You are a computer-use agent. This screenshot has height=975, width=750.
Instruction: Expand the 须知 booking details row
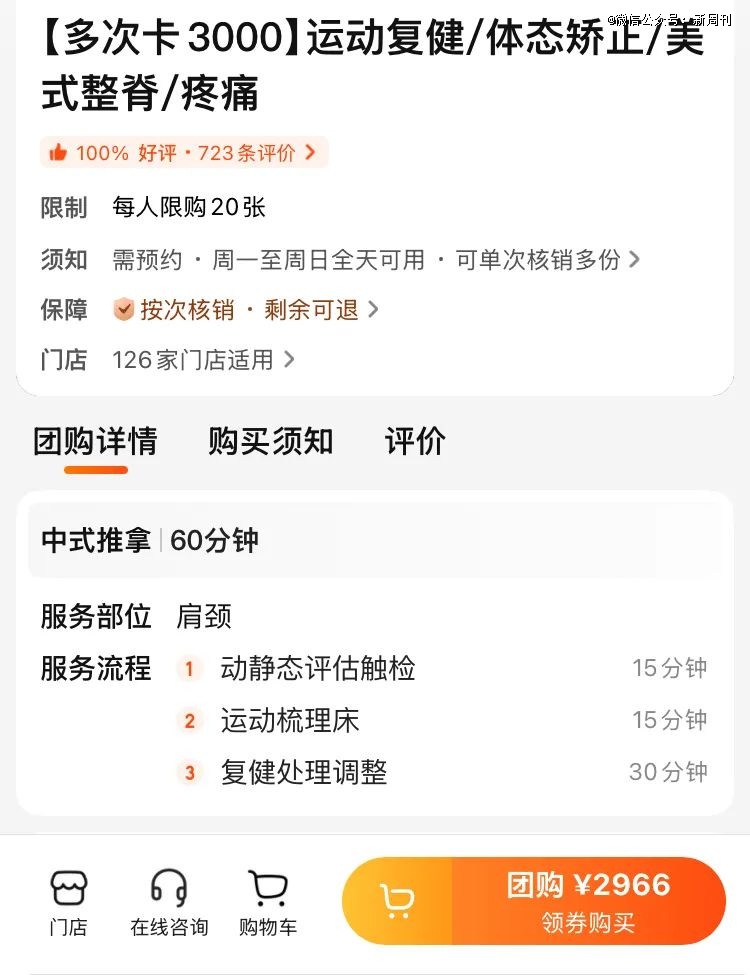tap(375, 260)
